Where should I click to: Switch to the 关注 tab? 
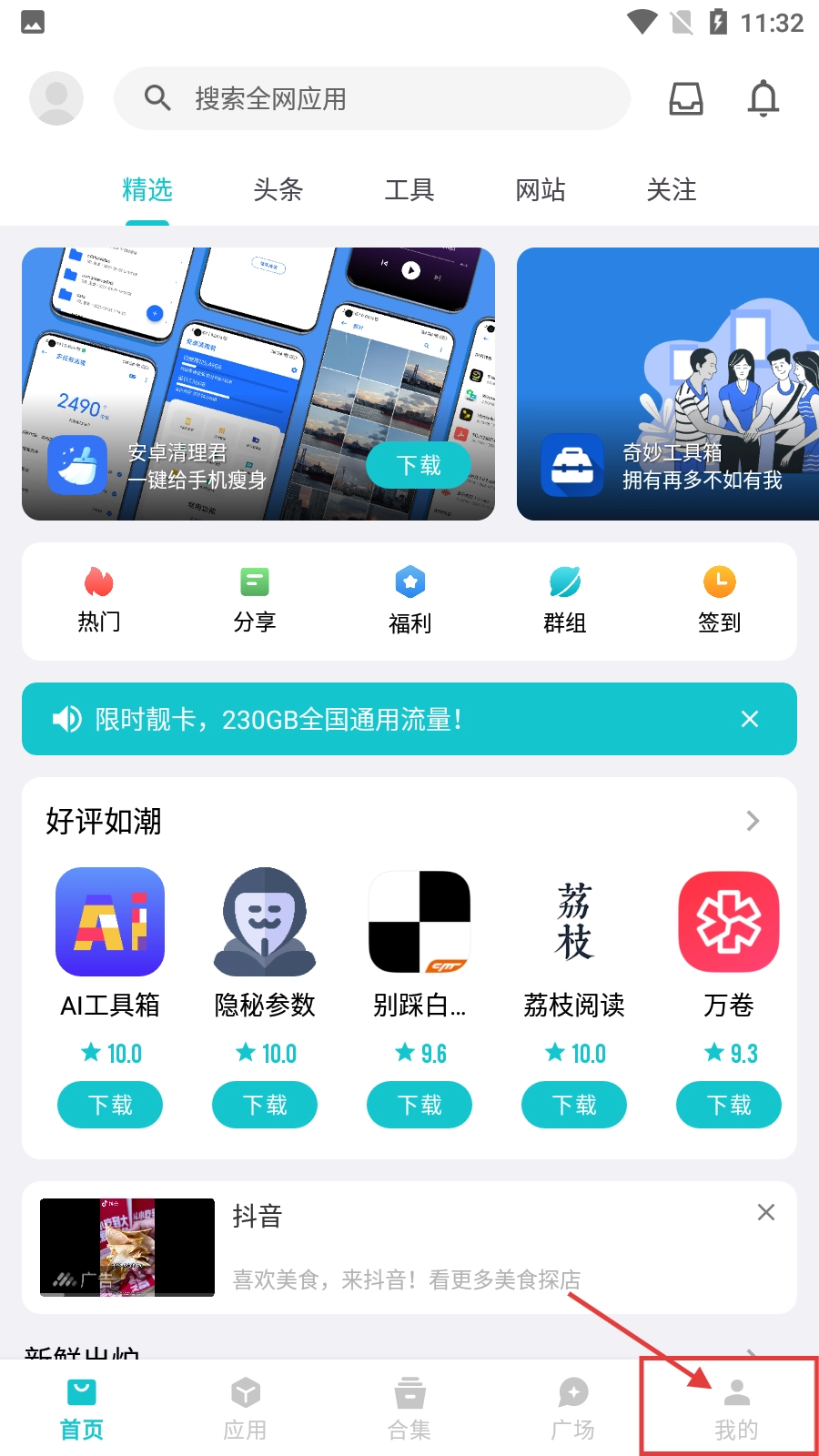[x=672, y=189]
